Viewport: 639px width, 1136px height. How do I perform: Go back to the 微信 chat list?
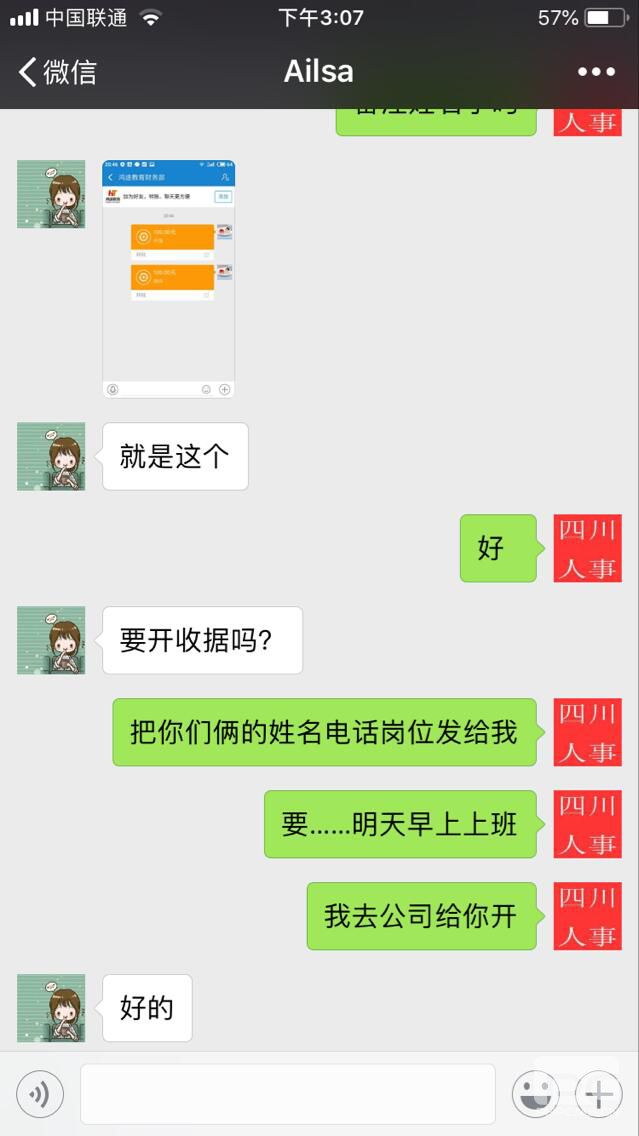[x=57, y=72]
